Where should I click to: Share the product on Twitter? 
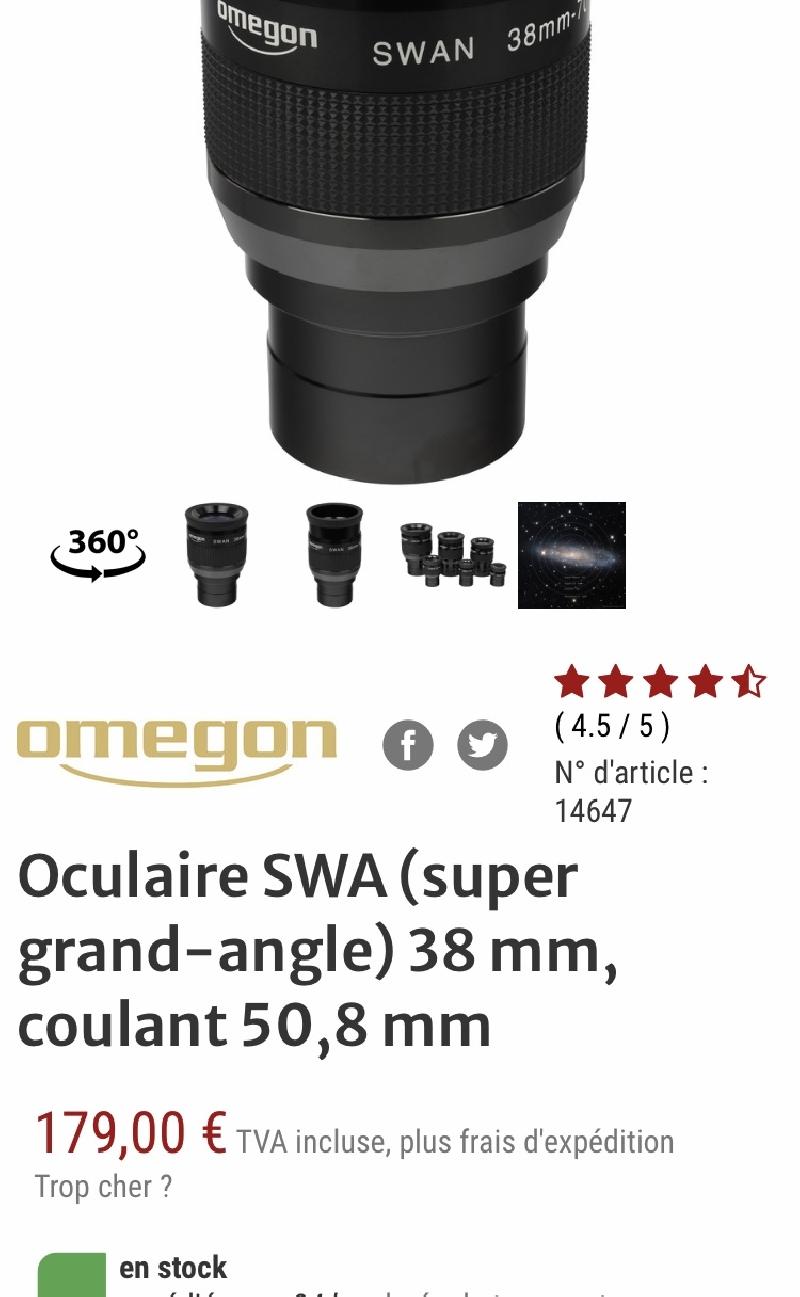tap(482, 746)
